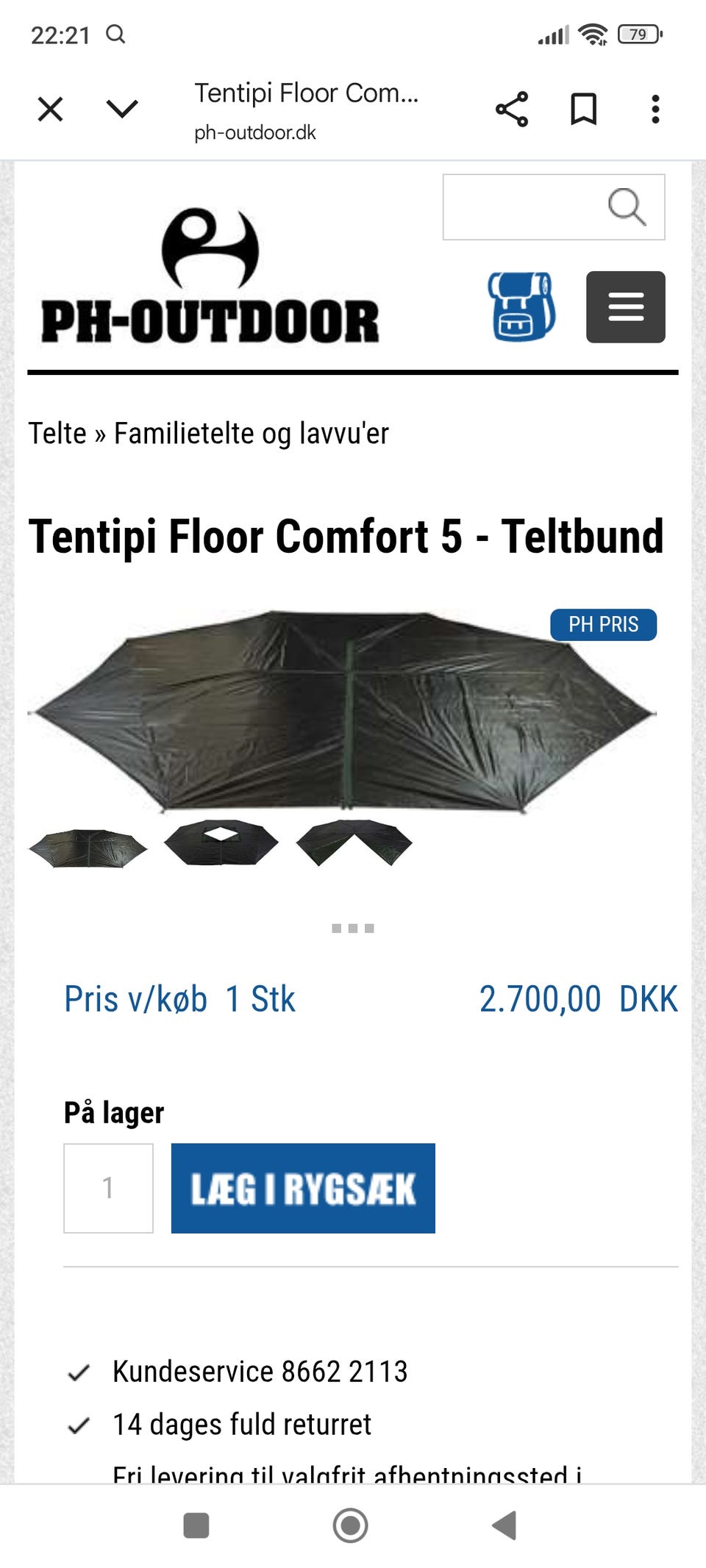Show the thumbnail with the center opening
Viewport: 706px width, 1568px height.
tap(221, 843)
